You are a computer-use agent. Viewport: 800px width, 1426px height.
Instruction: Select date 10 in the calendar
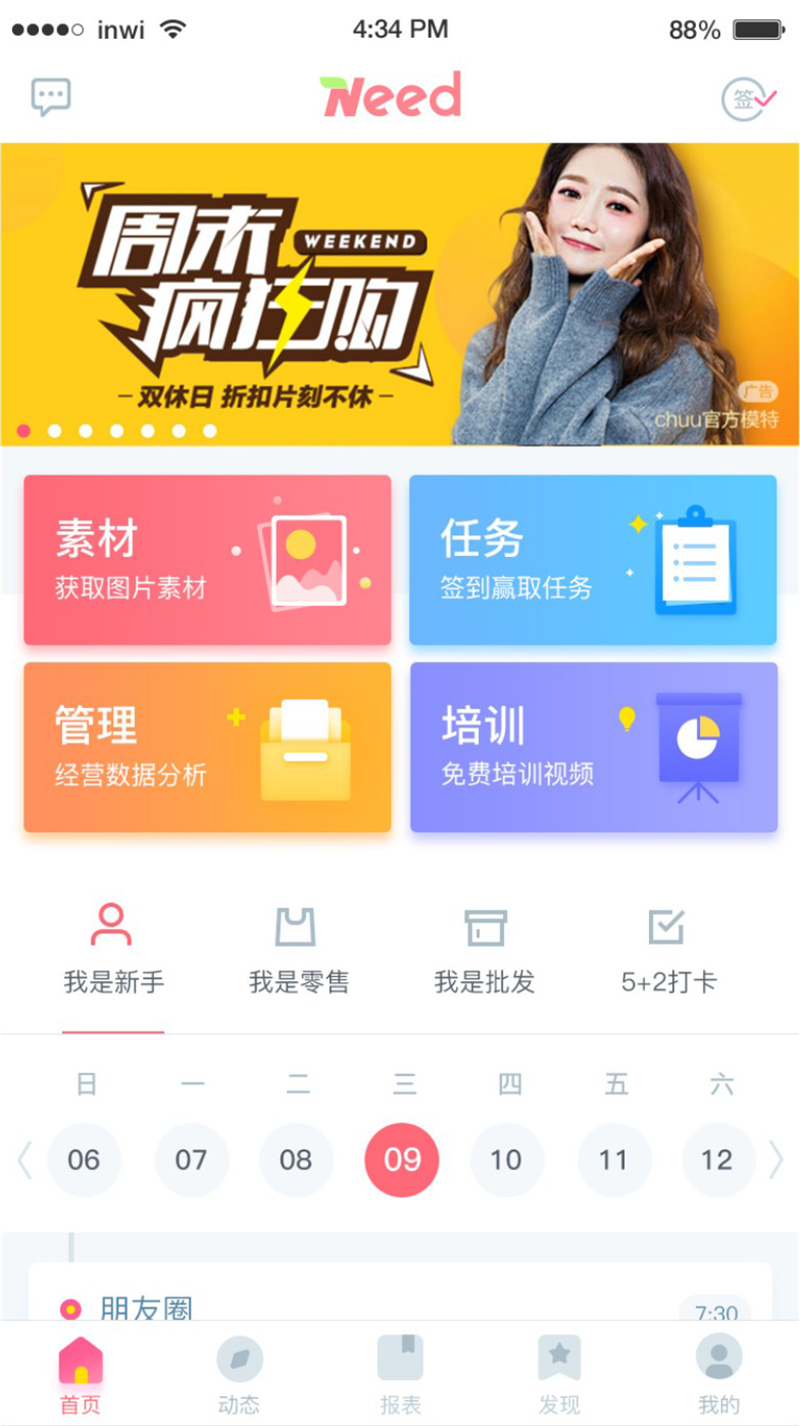(506, 1160)
